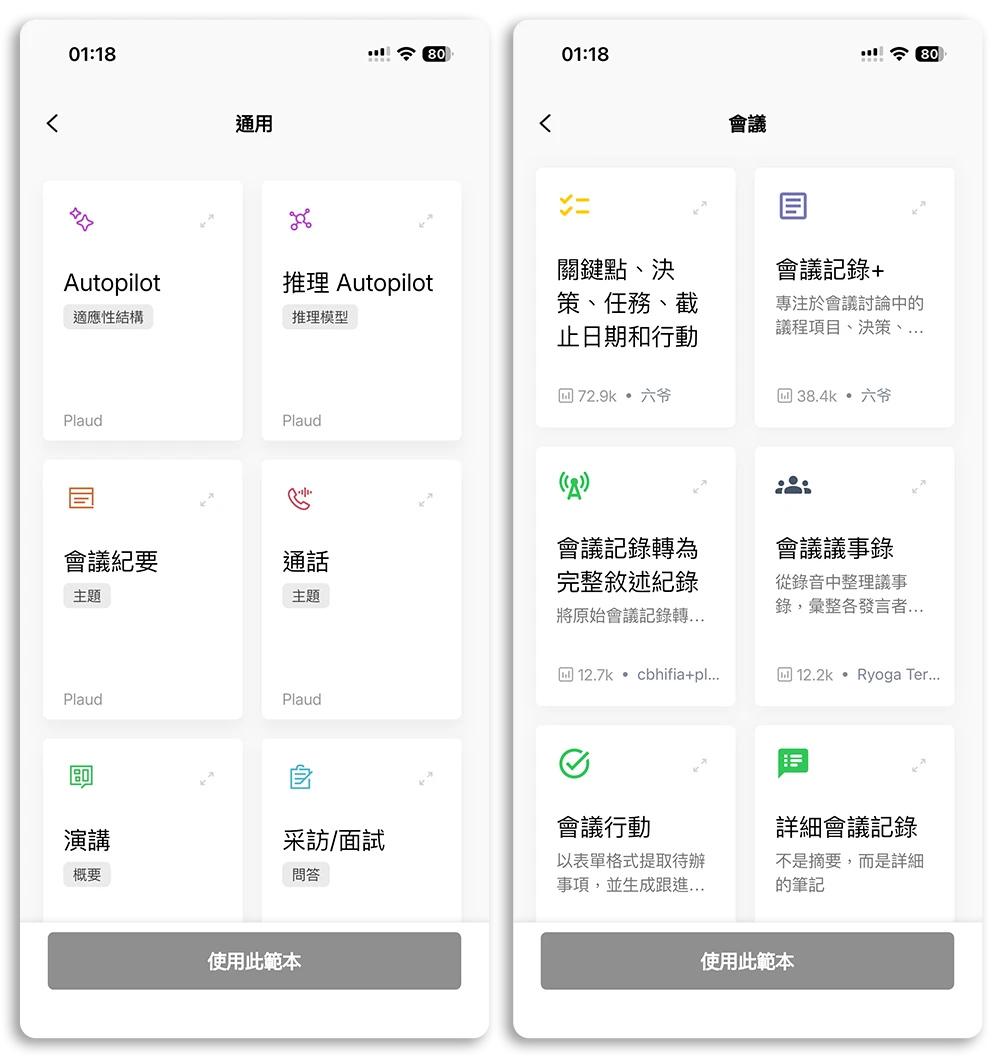Tap 使用此範本 on the 通用 screen

click(x=253, y=961)
